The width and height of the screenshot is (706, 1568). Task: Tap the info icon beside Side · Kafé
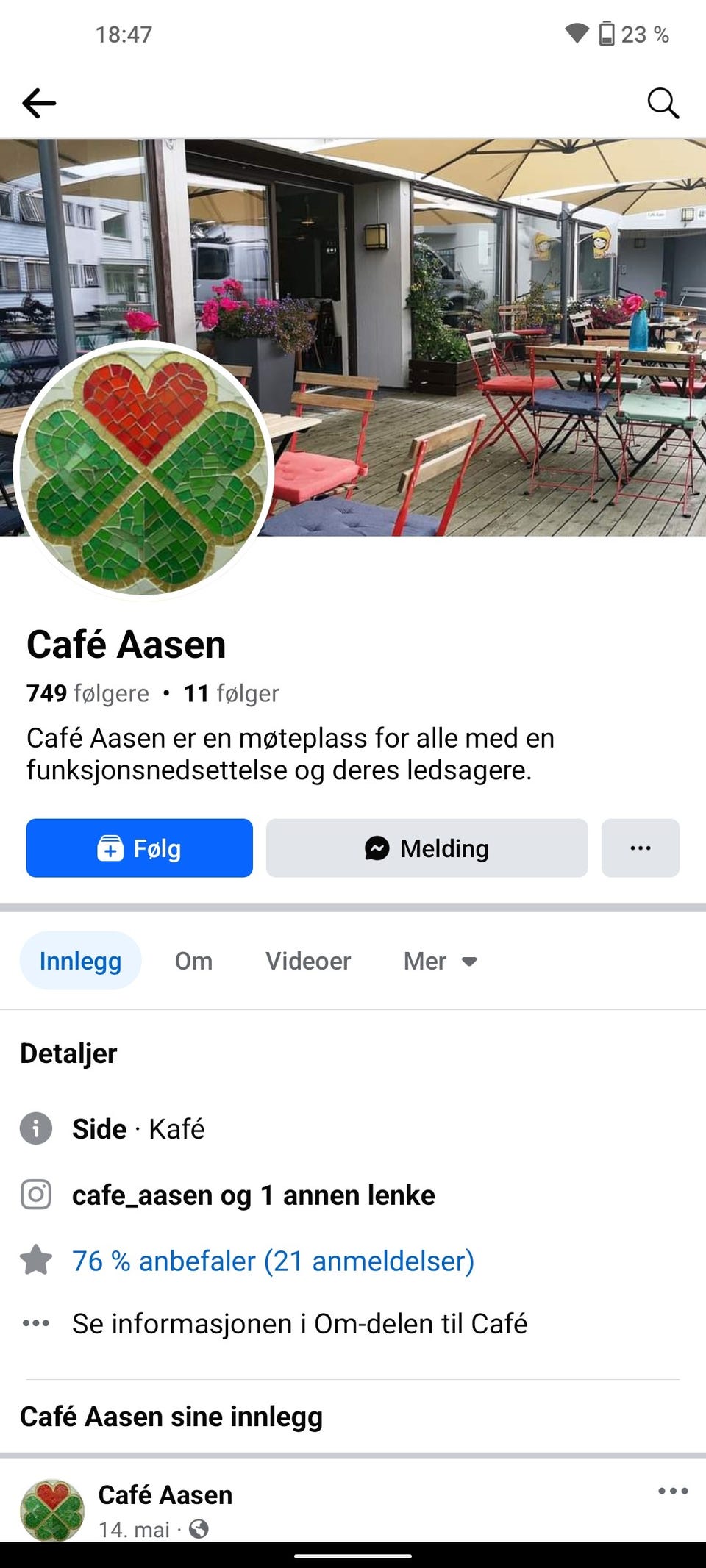coord(35,1129)
